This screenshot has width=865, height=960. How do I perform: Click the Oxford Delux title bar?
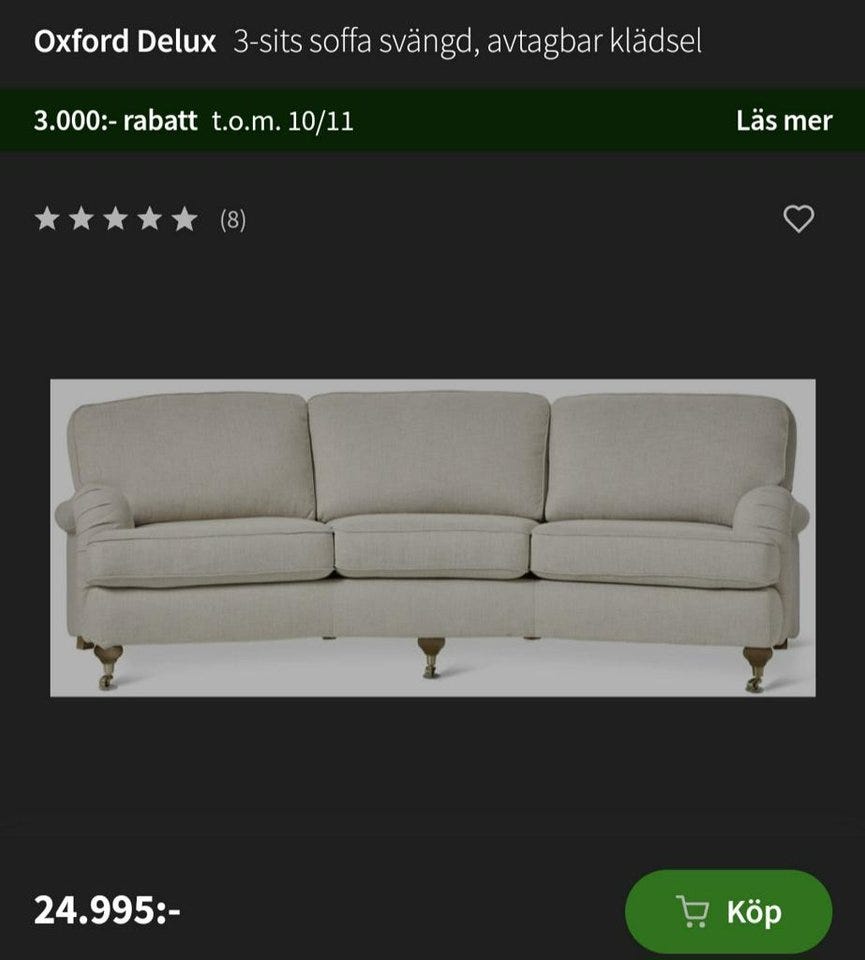(x=123, y=42)
